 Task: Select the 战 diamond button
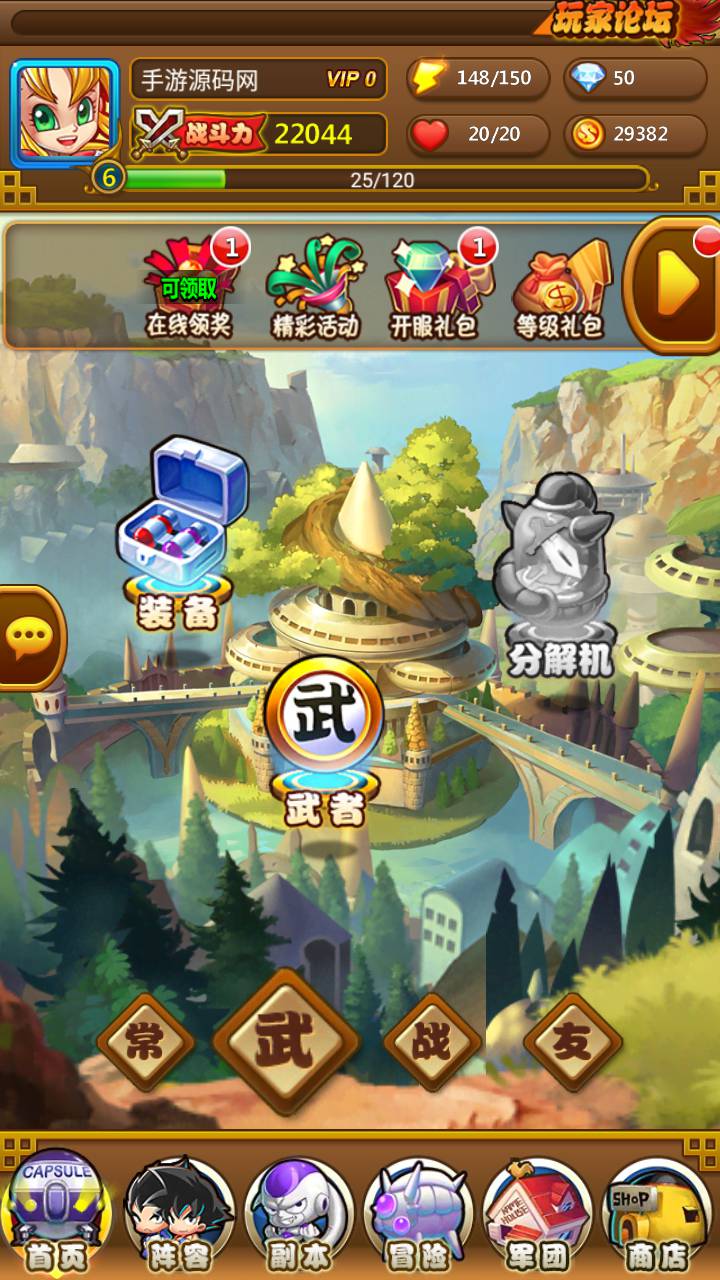point(432,1042)
